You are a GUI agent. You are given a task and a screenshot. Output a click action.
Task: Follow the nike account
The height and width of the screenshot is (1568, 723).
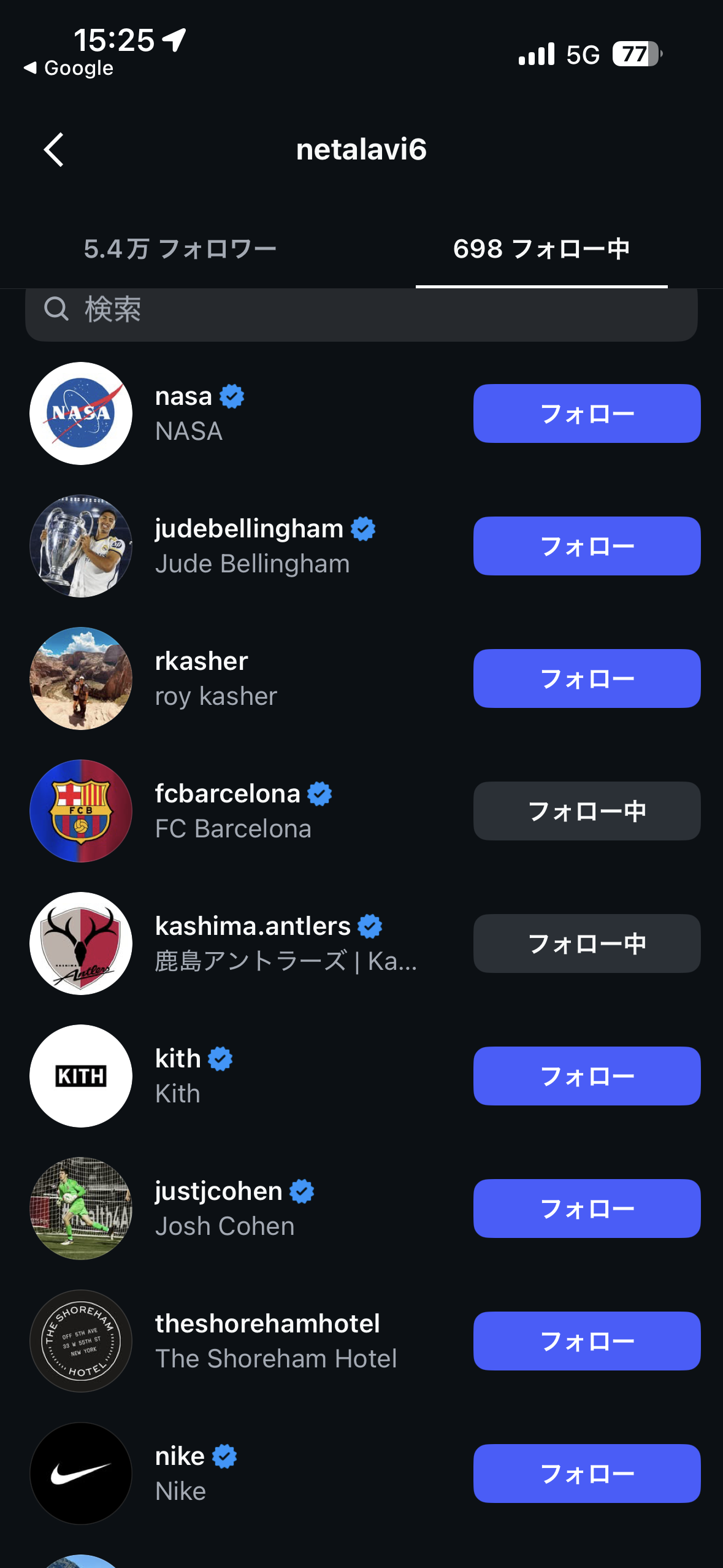586,1474
